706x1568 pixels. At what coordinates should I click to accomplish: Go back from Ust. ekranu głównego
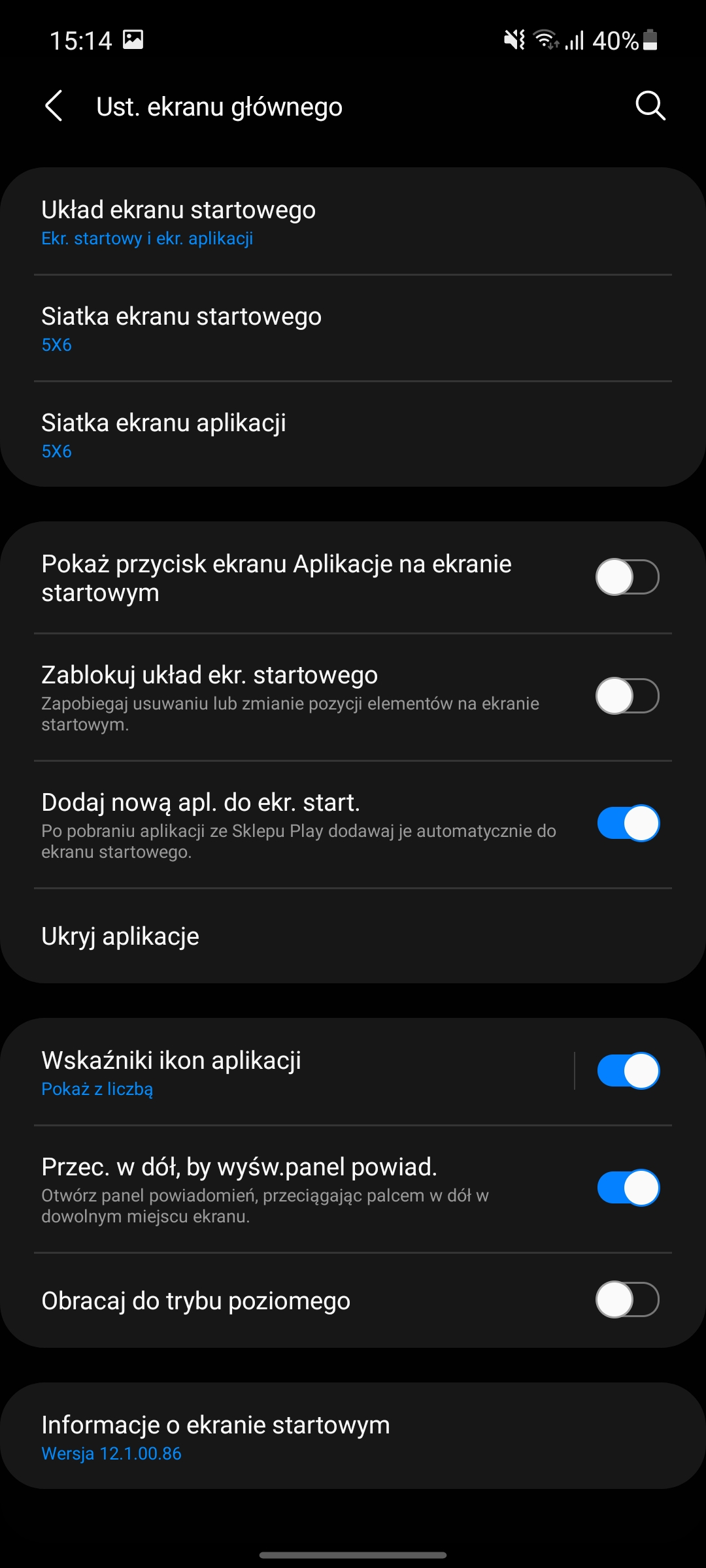click(x=54, y=106)
